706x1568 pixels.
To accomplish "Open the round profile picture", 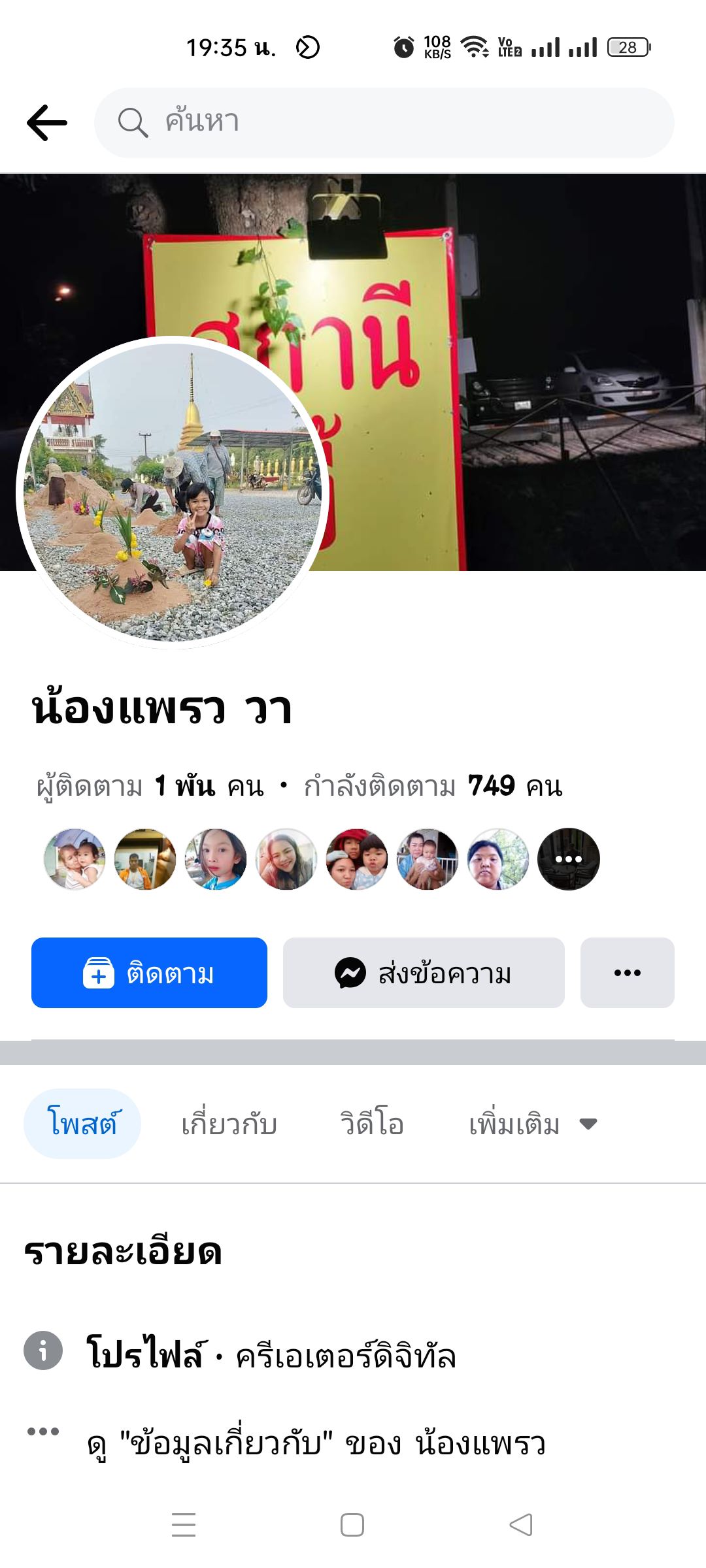I will pyautogui.click(x=173, y=492).
